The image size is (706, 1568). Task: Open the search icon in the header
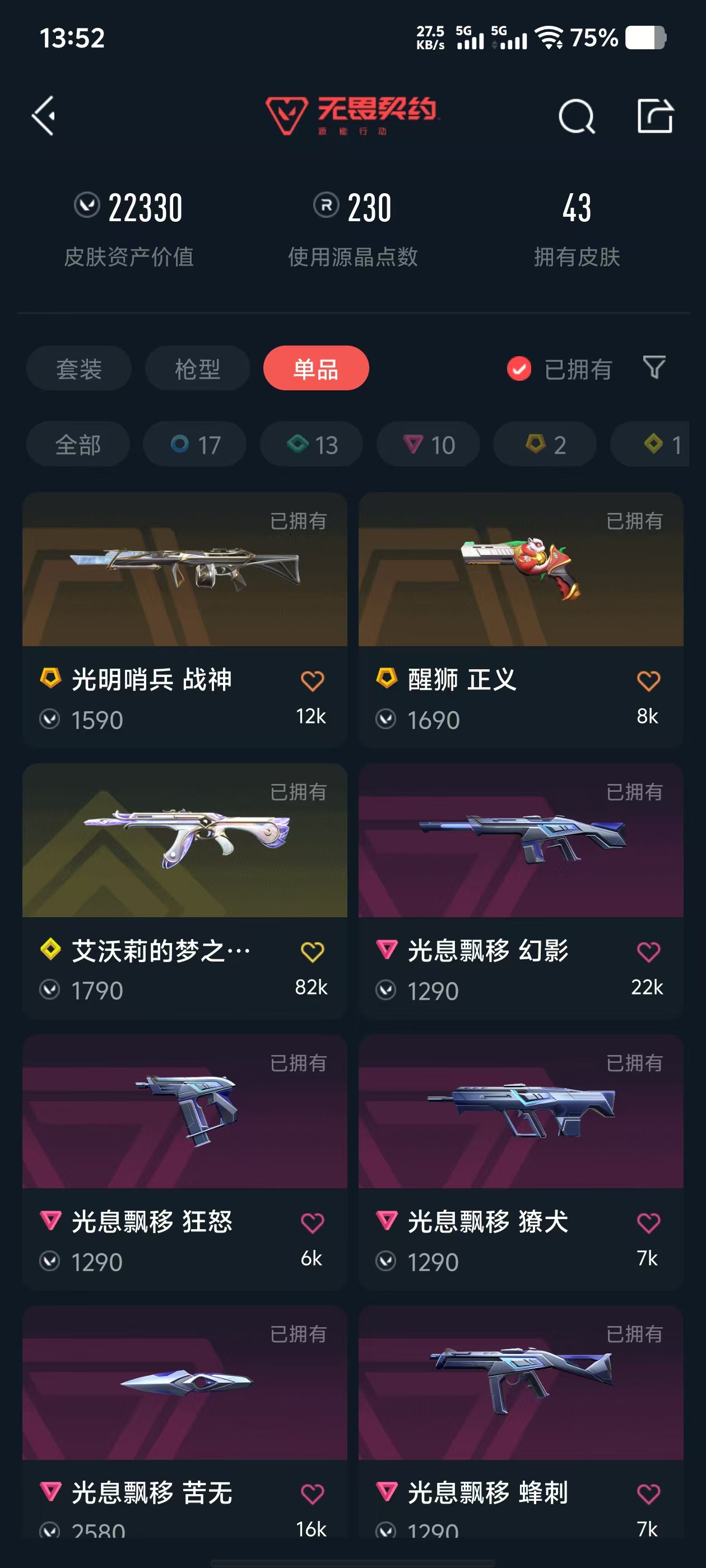click(576, 116)
